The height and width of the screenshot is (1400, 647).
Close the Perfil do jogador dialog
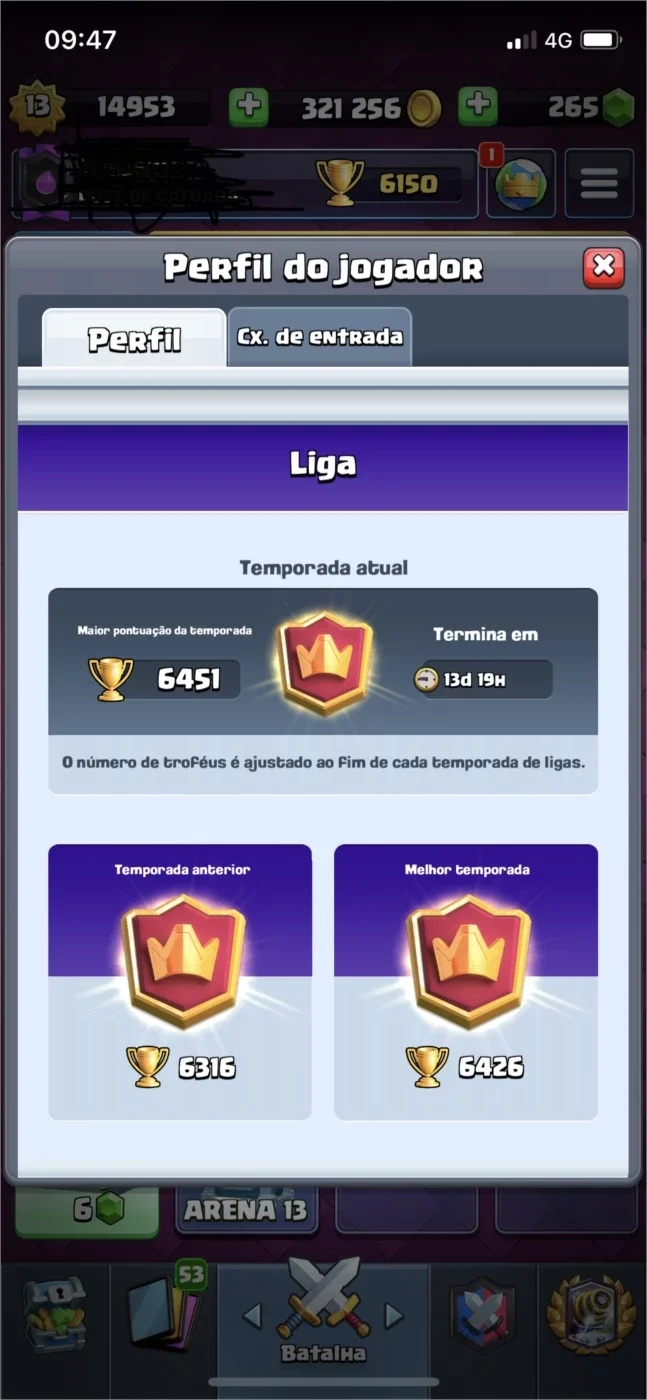603,268
